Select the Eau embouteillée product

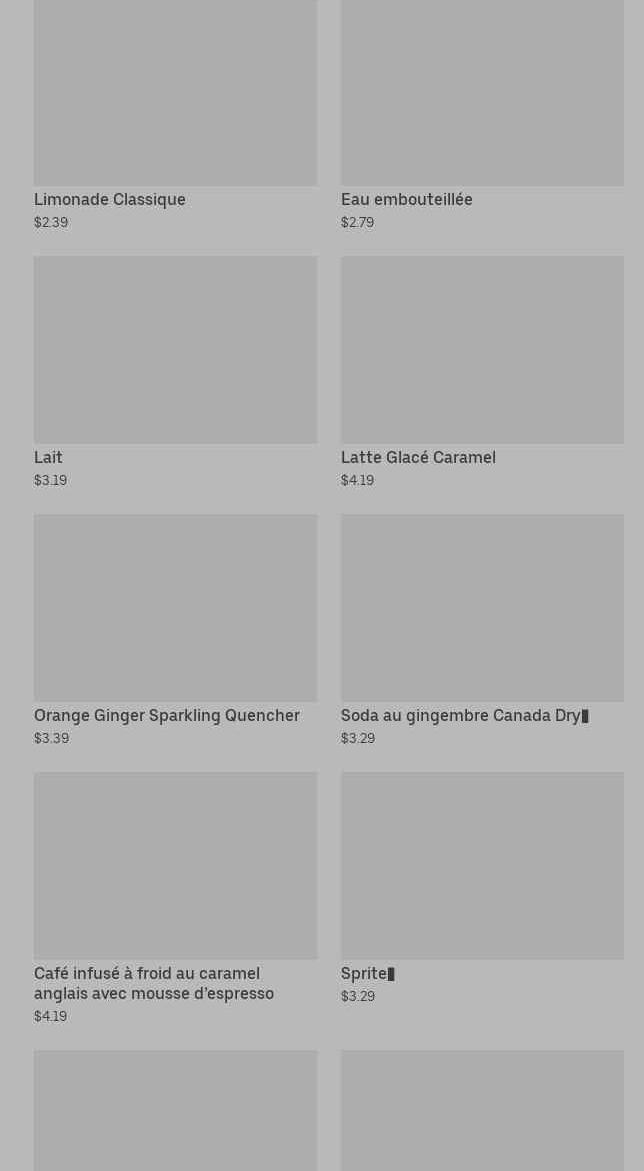pos(483,114)
